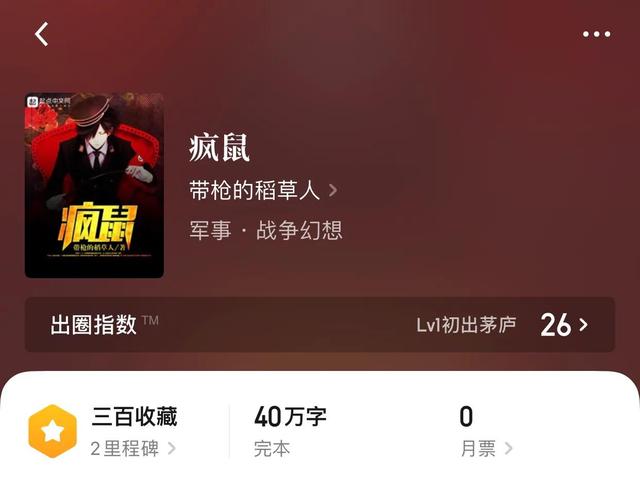Tap the 疯鼠 book cover

click(x=94, y=185)
